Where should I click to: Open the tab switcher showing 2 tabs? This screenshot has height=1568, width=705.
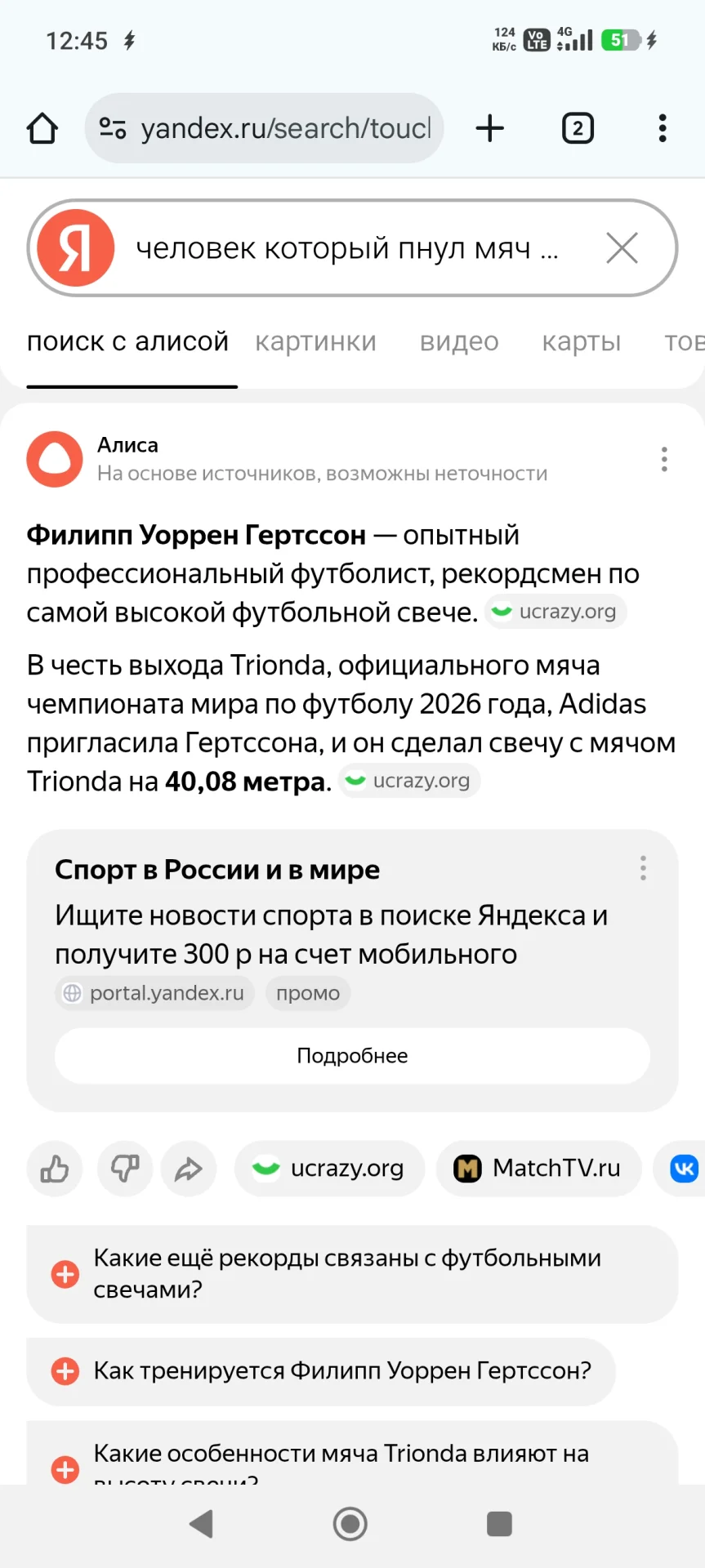click(578, 128)
